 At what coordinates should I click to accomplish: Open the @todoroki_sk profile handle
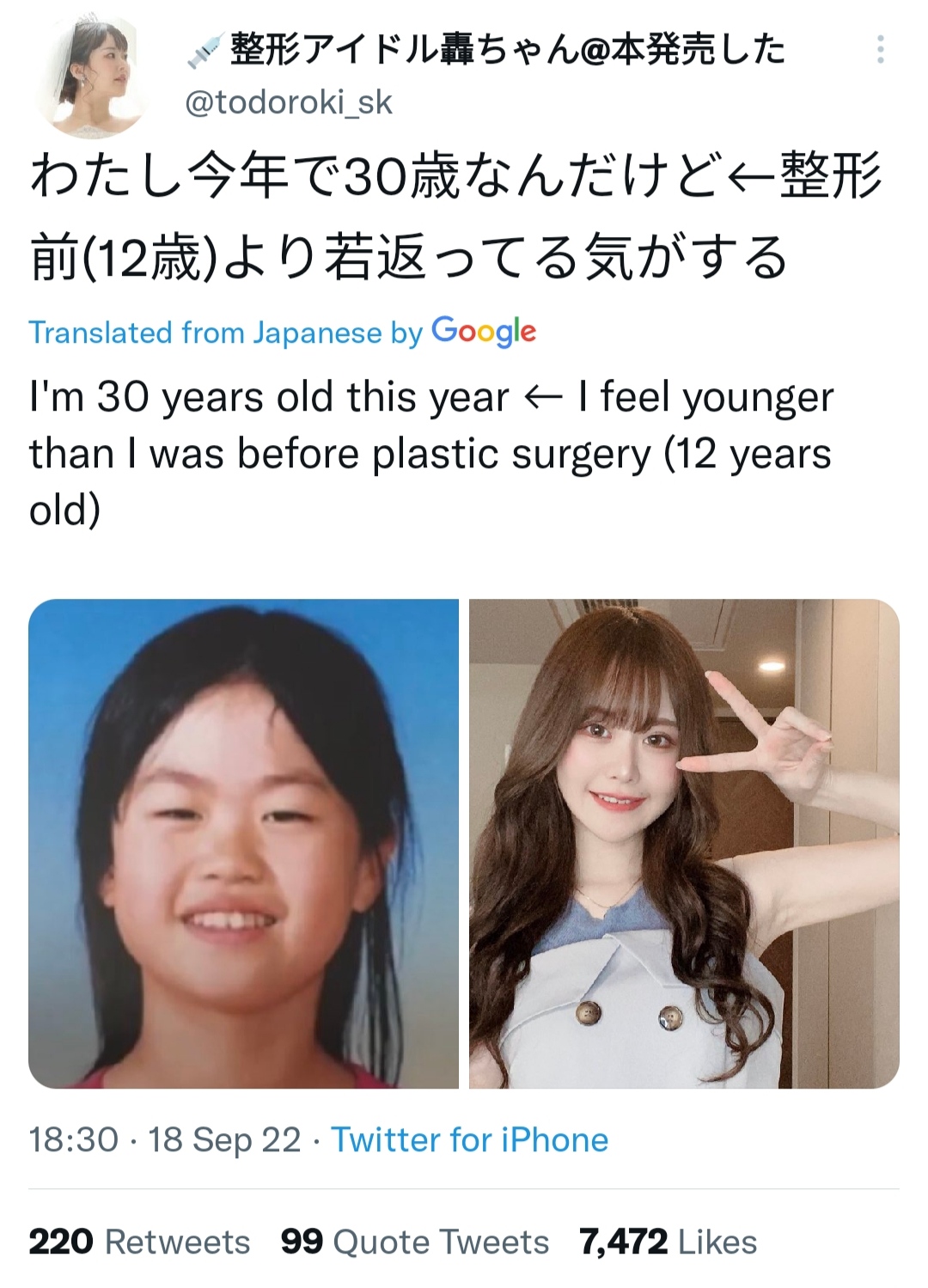click(x=289, y=103)
